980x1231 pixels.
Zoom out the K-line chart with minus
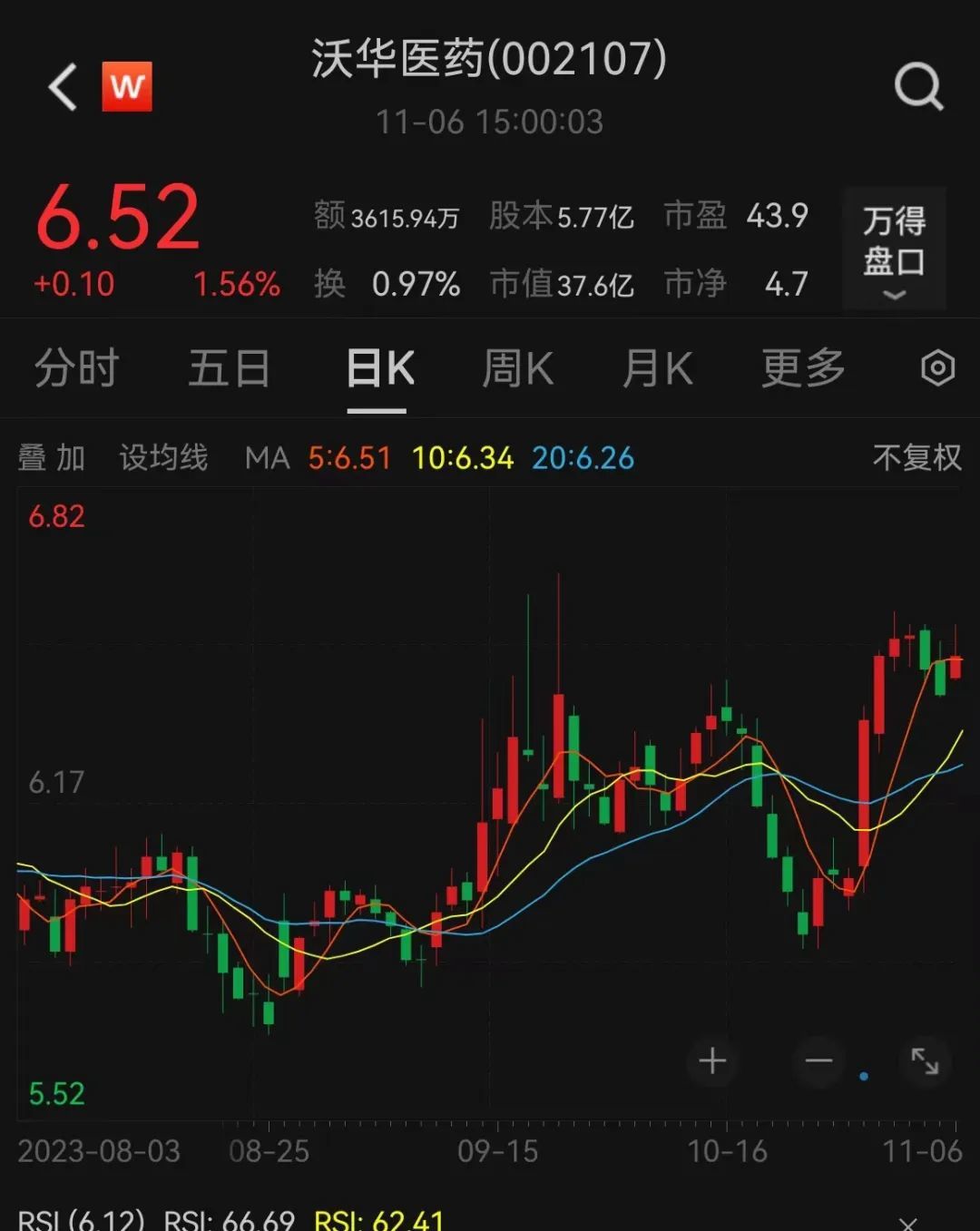[x=818, y=1060]
